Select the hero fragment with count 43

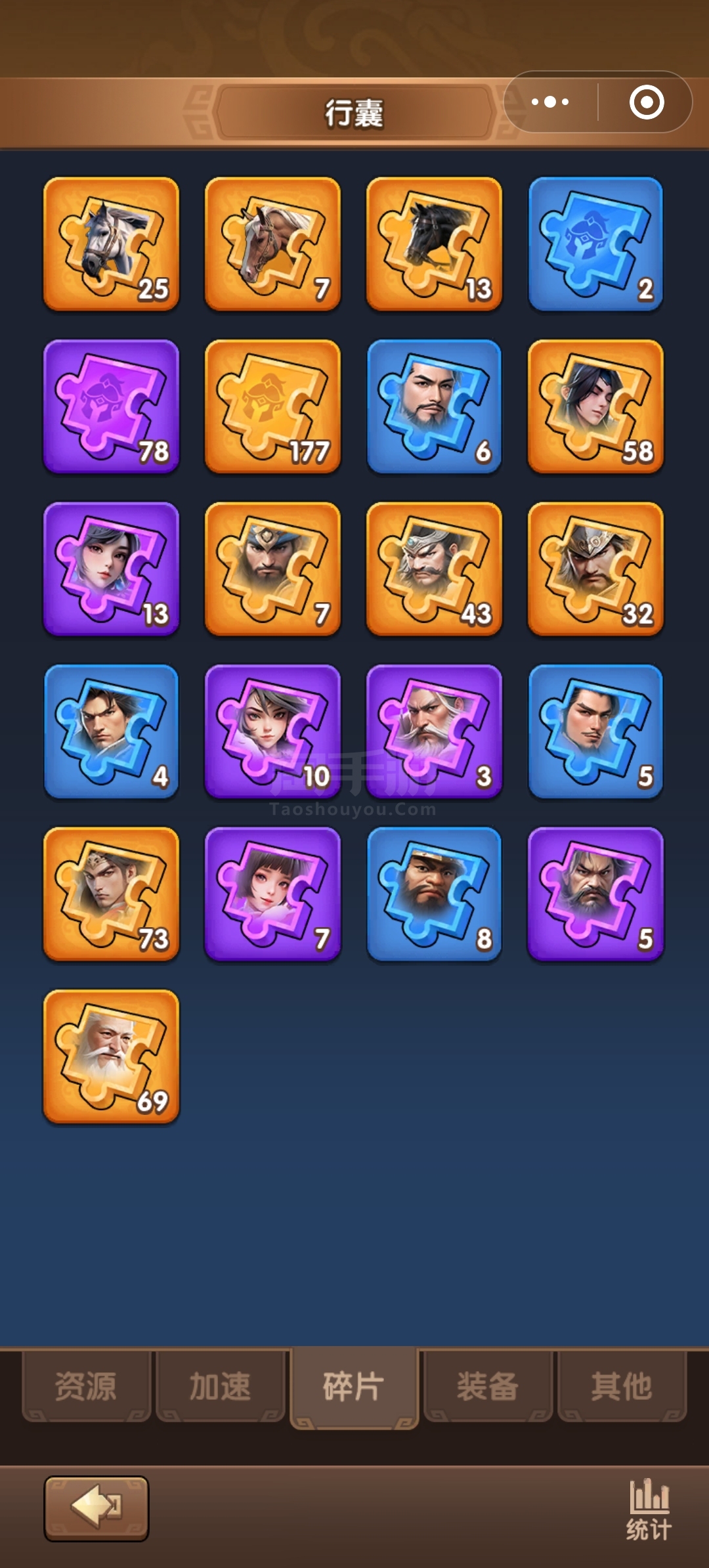click(x=434, y=569)
